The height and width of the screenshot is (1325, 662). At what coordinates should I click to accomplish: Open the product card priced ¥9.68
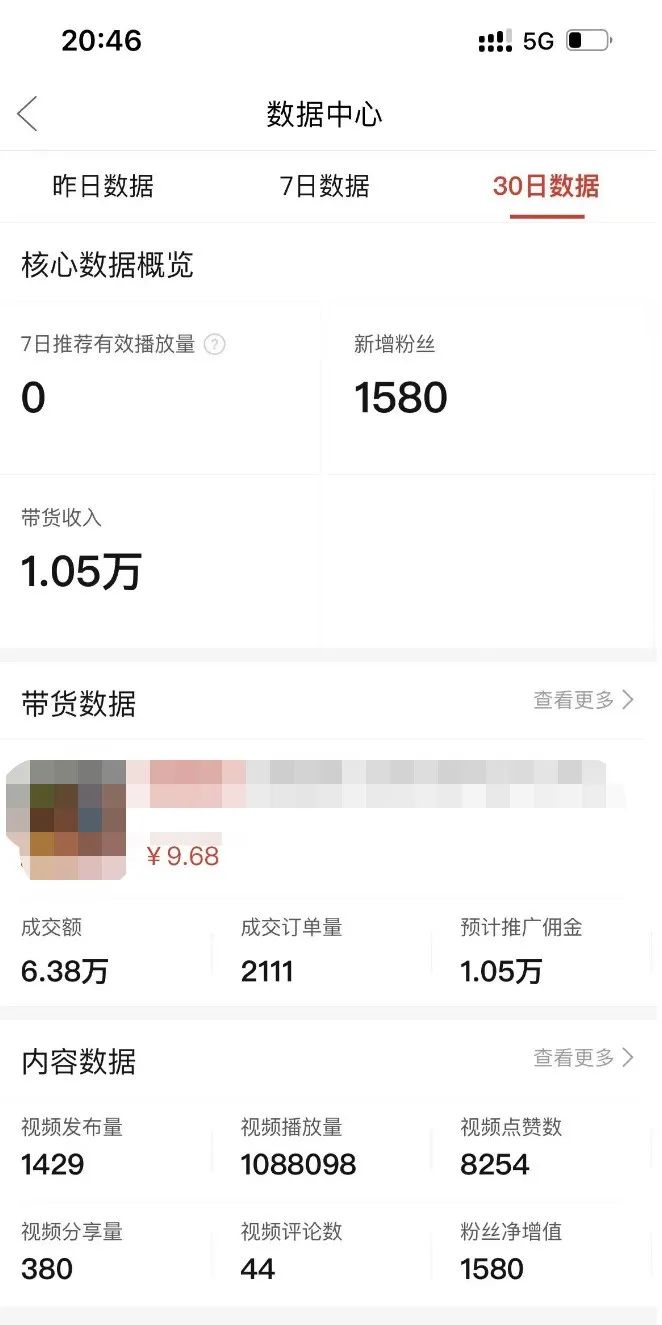(316, 820)
